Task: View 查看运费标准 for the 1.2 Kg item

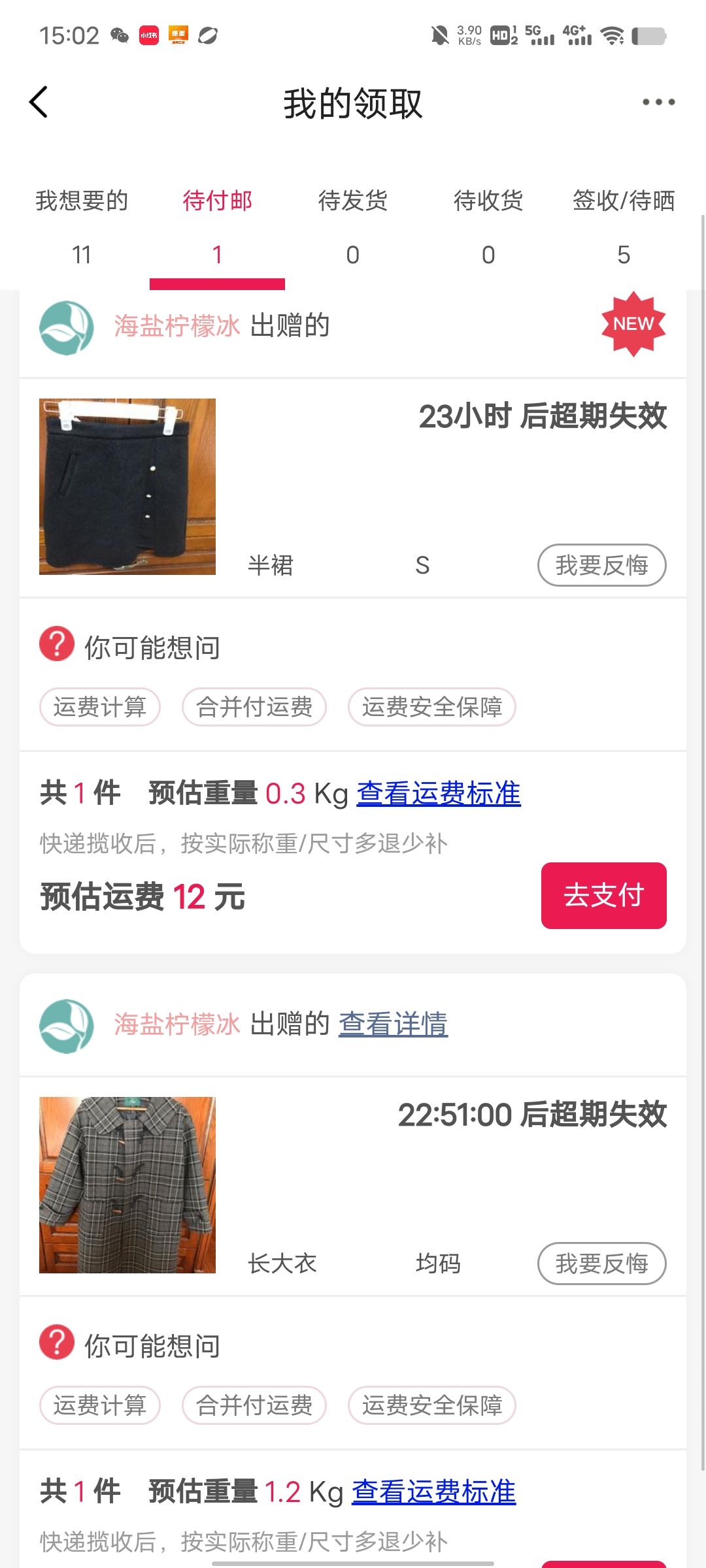Action: [x=433, y=1492]
